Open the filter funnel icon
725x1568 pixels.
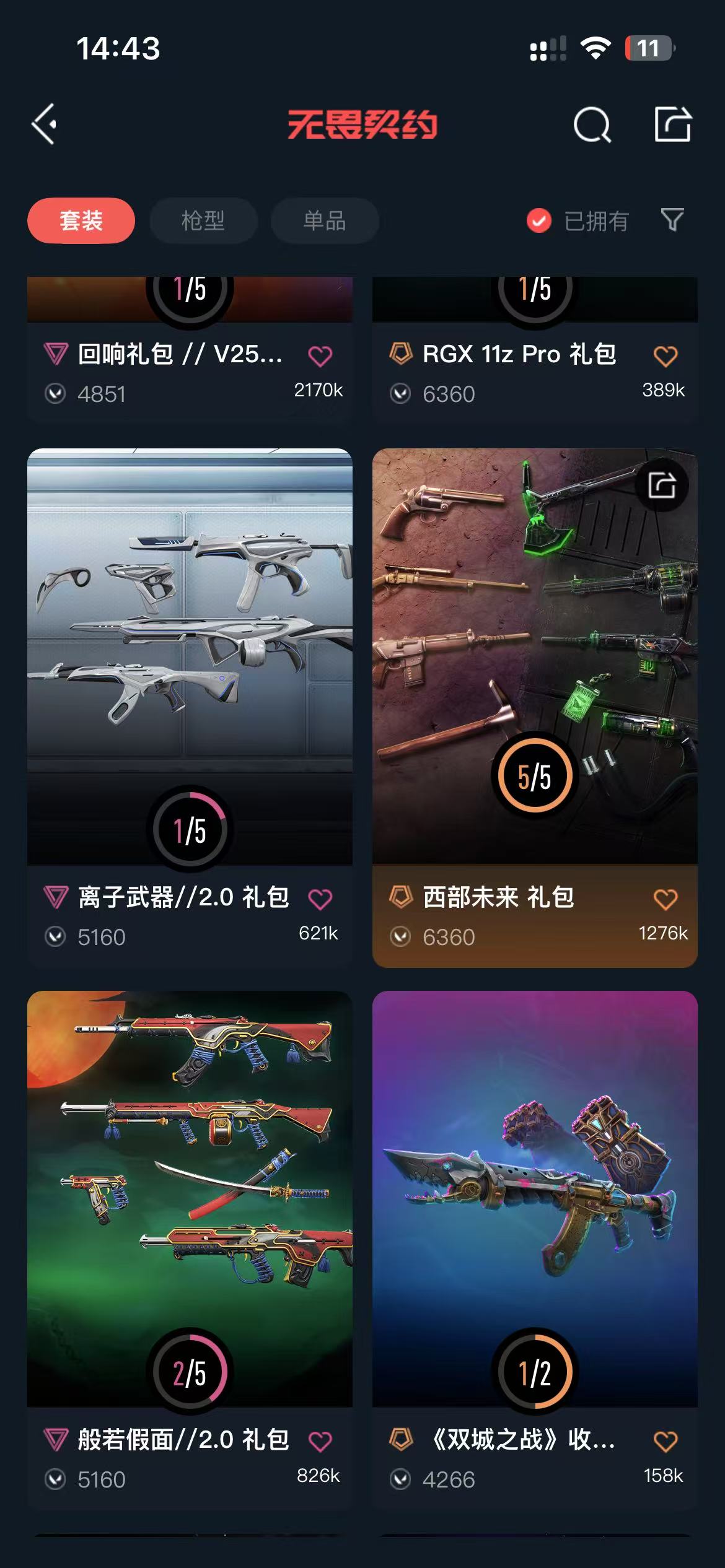pos(672,220)
